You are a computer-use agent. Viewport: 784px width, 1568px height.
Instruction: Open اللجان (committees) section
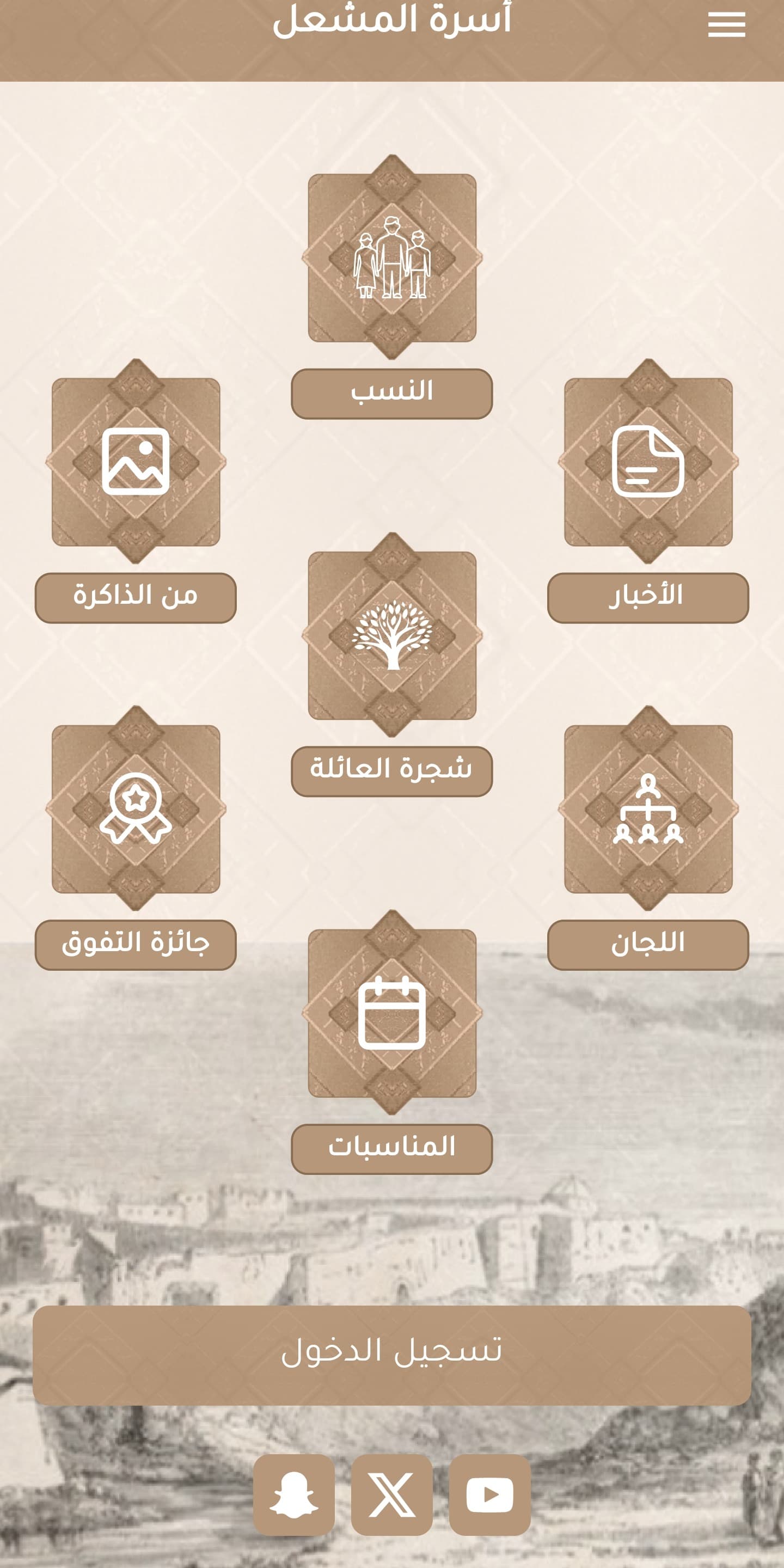(x=648, y=808)
